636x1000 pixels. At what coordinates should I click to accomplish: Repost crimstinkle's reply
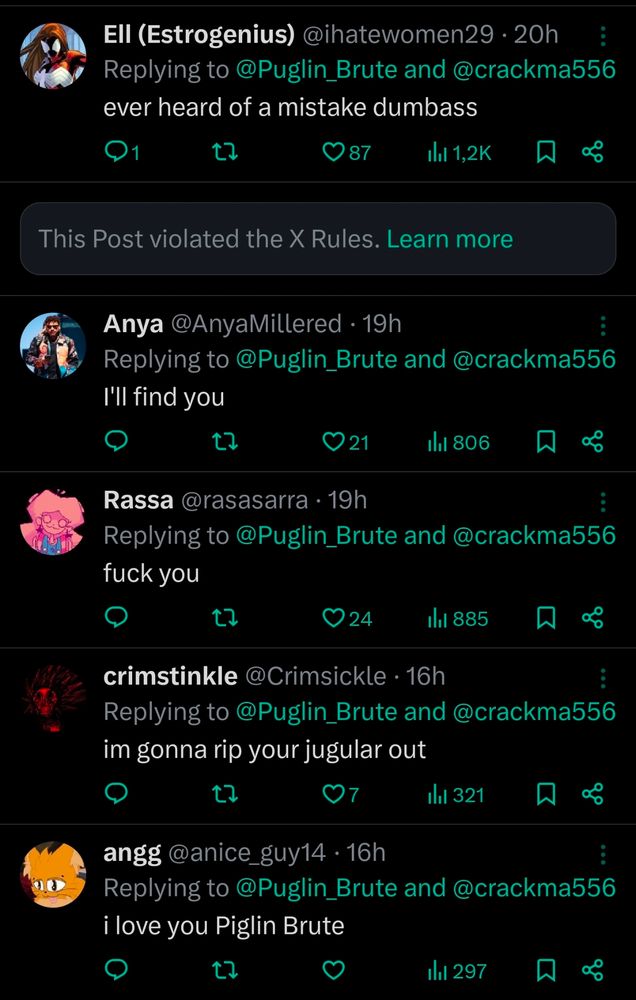coord(225,794)
